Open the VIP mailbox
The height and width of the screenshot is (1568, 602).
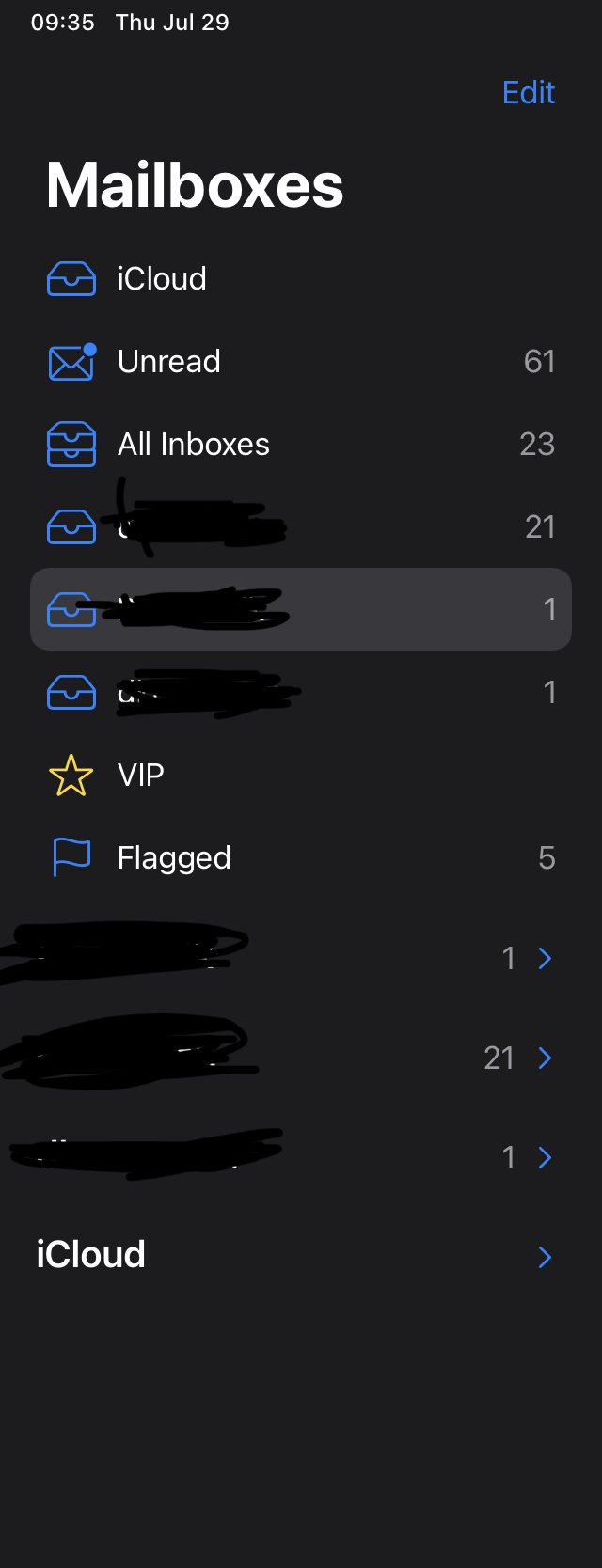pos(141,776)
